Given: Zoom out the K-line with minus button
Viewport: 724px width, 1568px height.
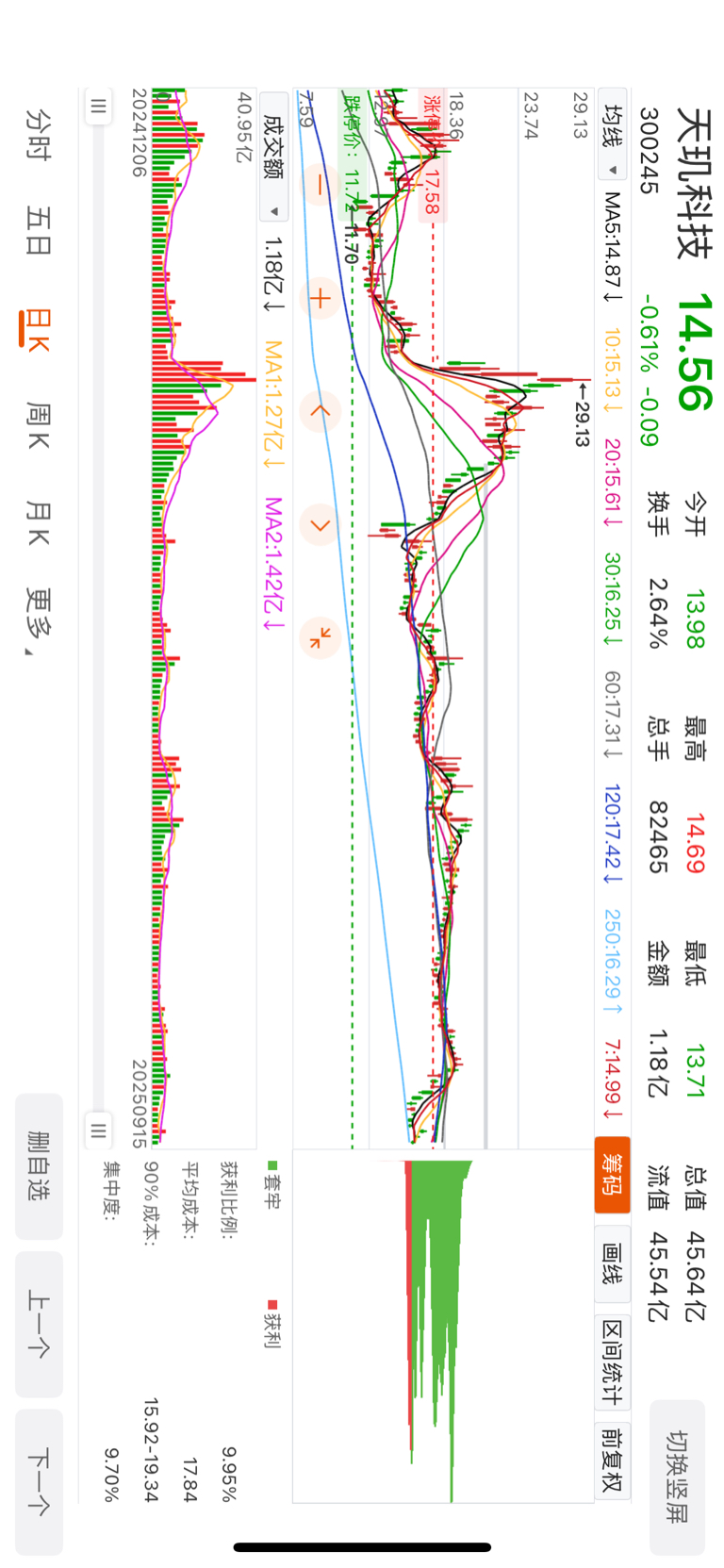Looking at the screenshot, I should pyautogui.click(x=320, y=185).
